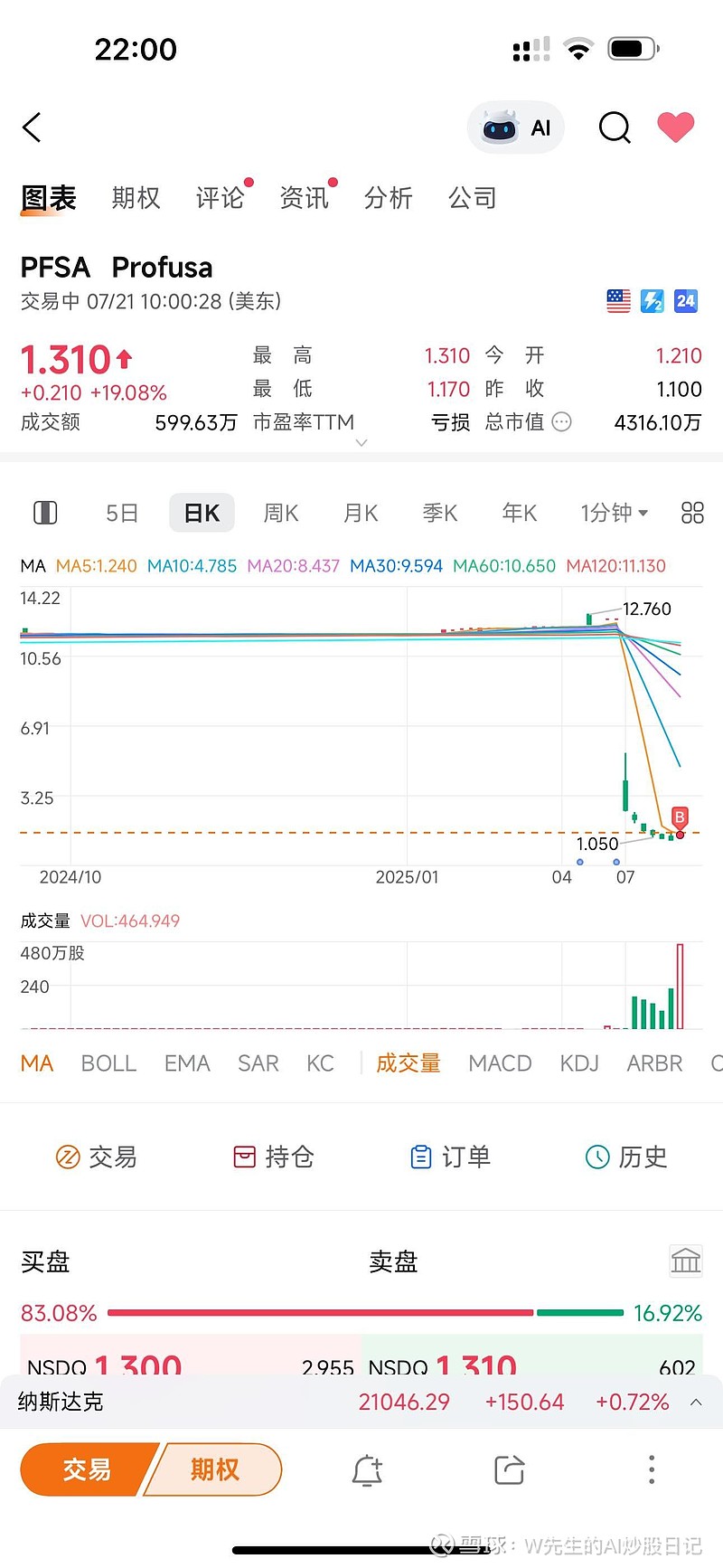Toggle the heart favorite icon
Viewport: 723px width, 1568px height.
[x=675, y=128]
